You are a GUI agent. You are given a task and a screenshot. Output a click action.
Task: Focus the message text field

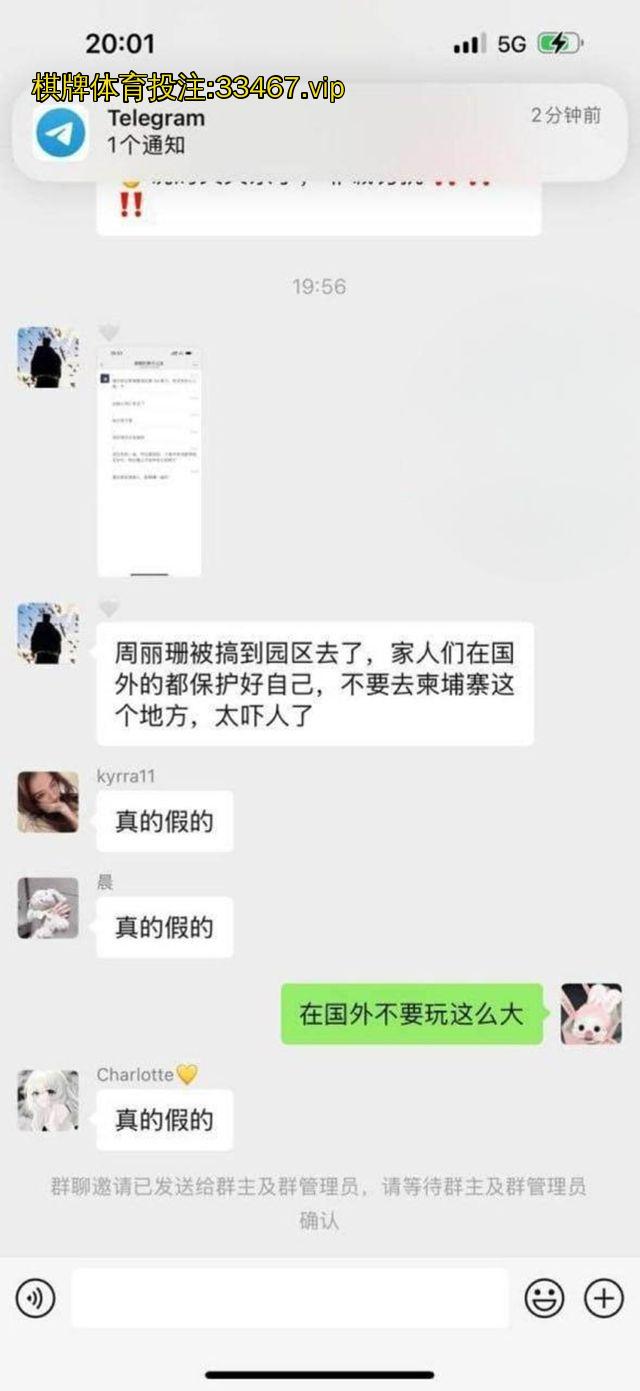pos(289,1298)
